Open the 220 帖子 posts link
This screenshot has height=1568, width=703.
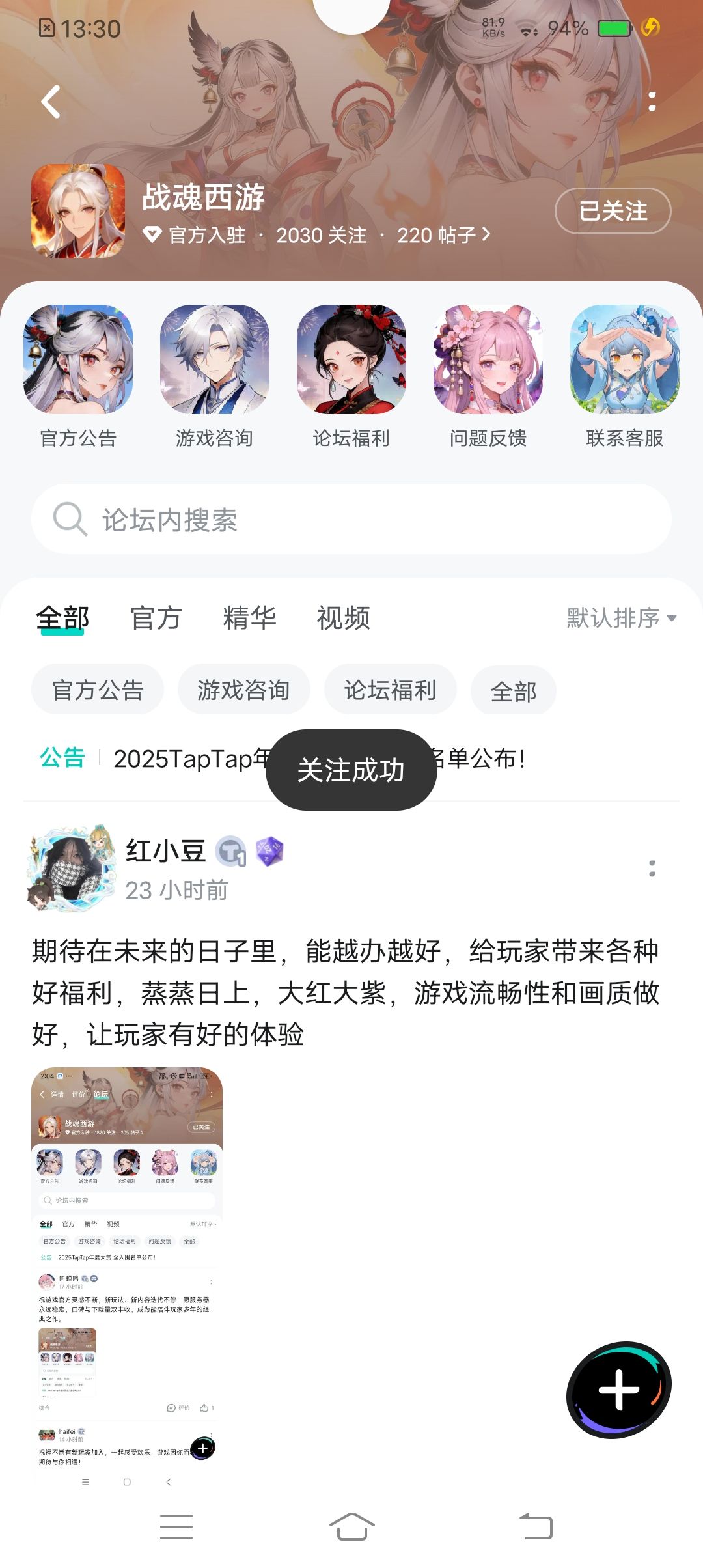(444, 235)
